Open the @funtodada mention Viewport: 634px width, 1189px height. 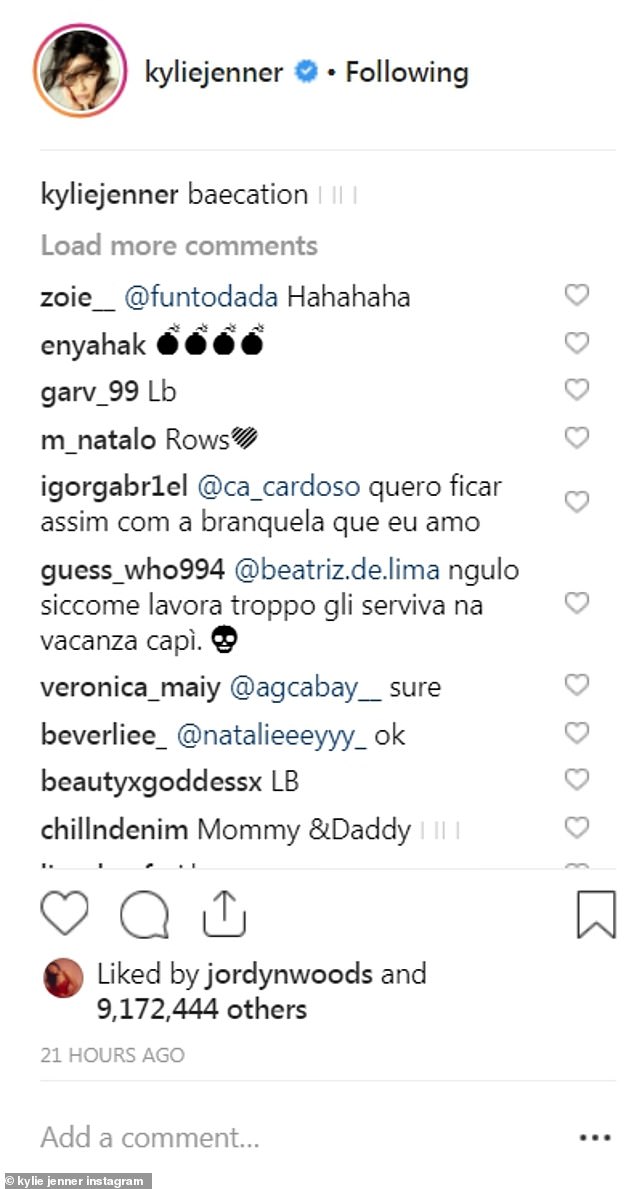pyautogui.click(x=201, y=297)
